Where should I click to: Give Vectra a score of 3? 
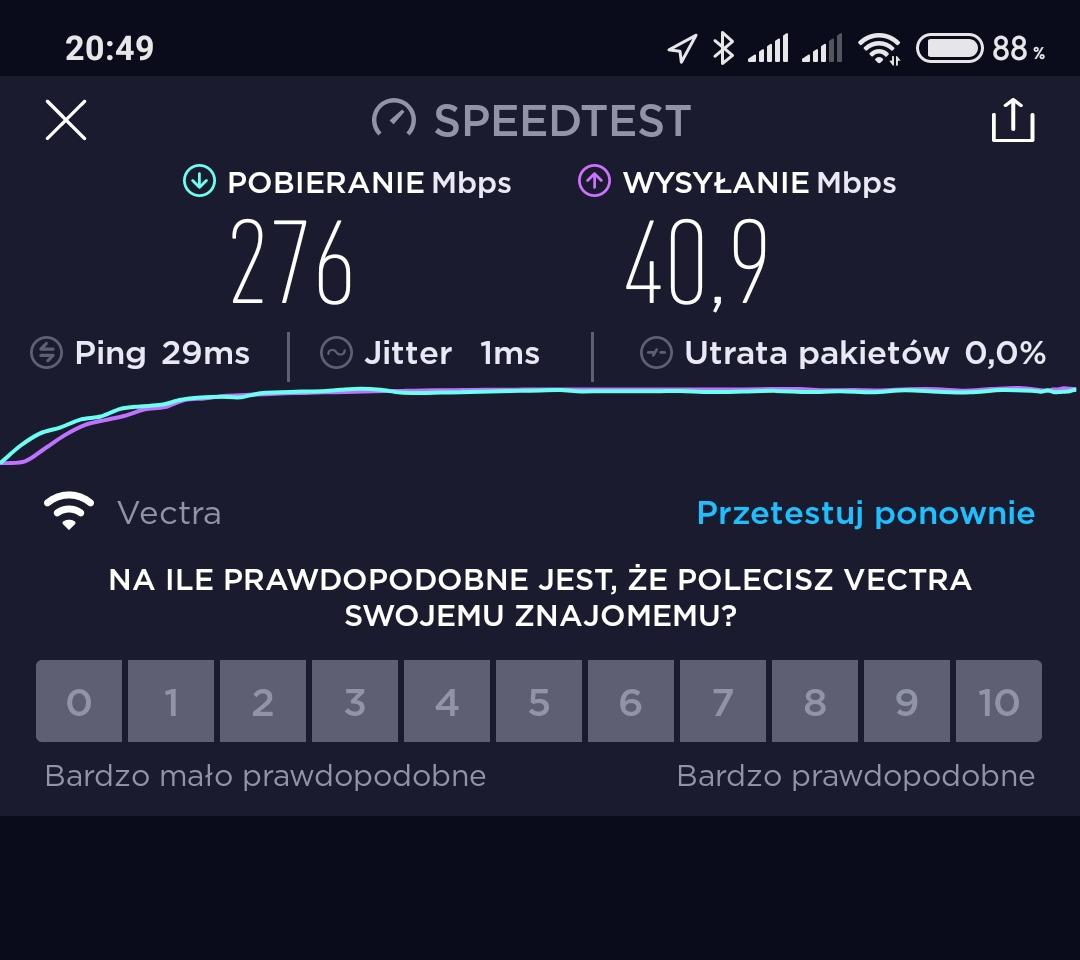(355, 702)
